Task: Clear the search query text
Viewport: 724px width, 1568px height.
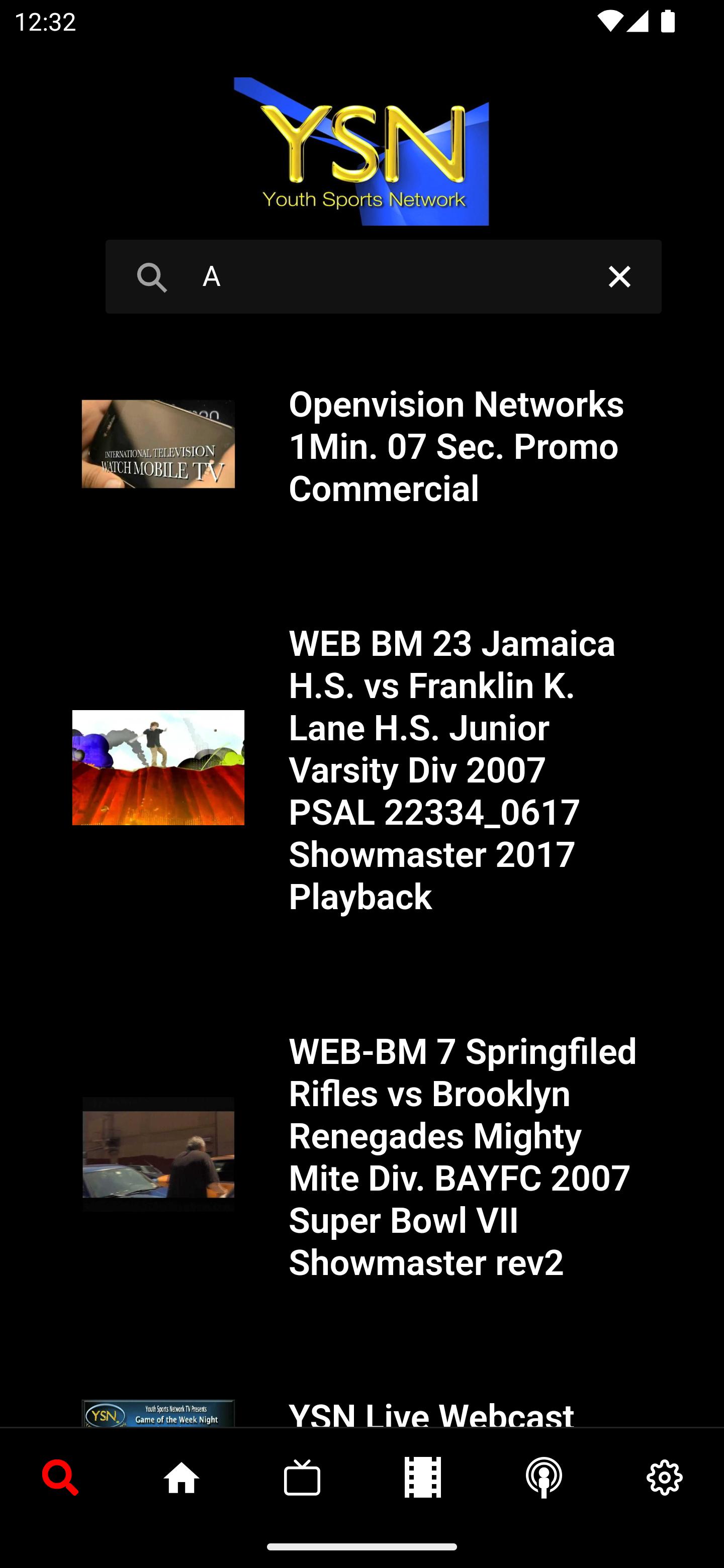Action: pos(619,276)
